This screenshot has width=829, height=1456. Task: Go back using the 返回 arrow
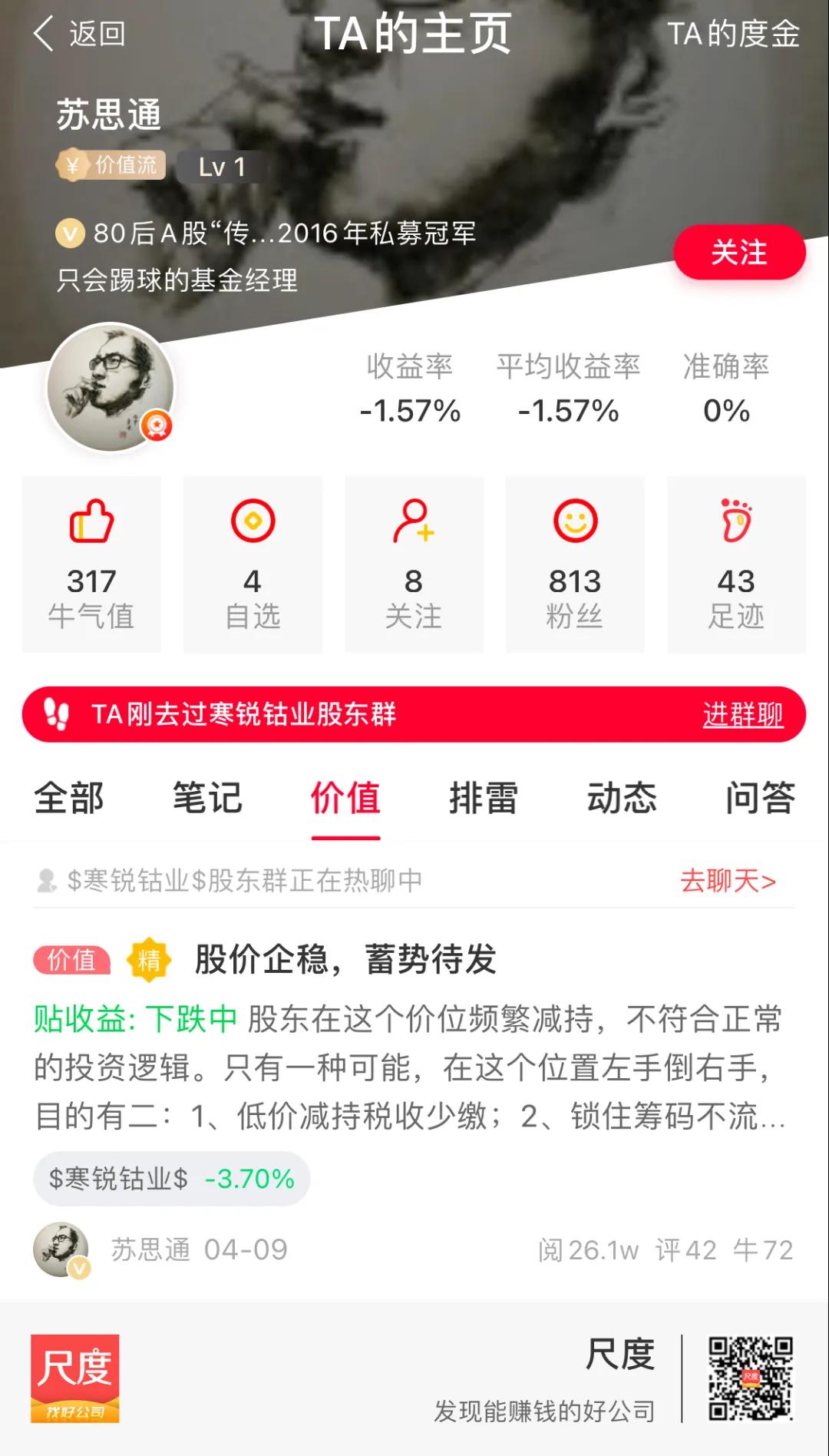(x=78, y=34)
